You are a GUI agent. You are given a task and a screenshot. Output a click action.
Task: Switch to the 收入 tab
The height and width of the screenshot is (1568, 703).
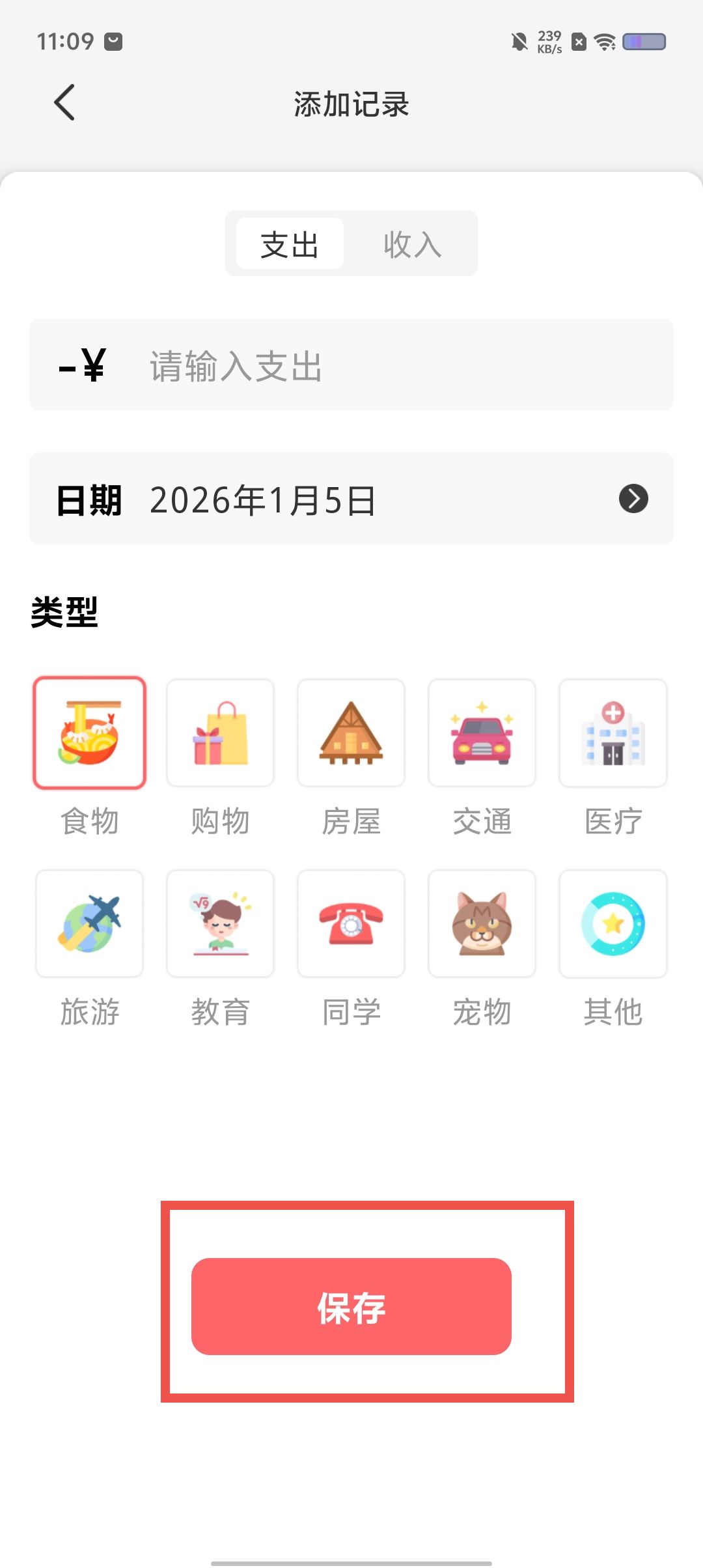(412, 244)
